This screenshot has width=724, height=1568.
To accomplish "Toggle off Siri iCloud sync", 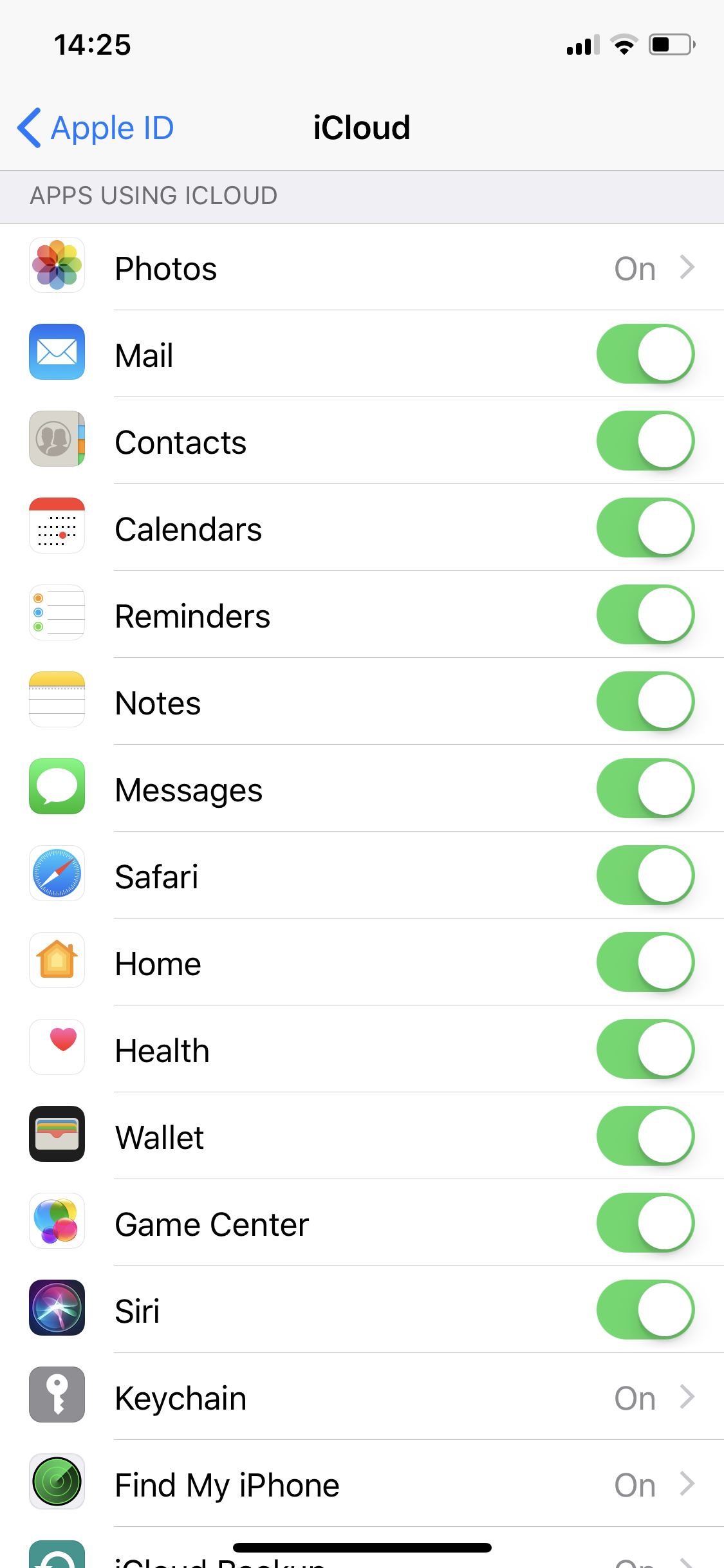I will pyautogui.click(x=645, y=1310).
